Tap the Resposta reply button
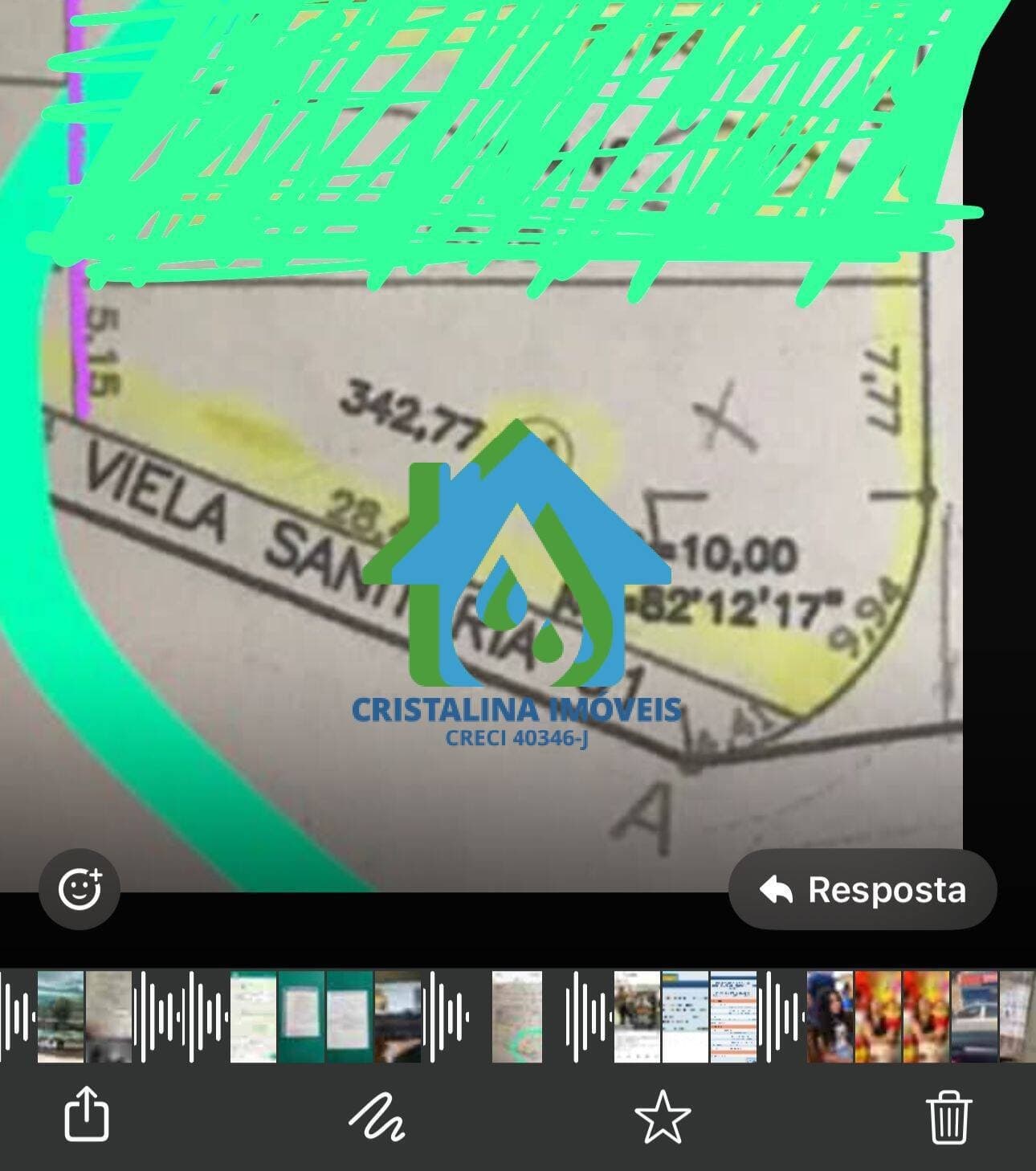 pos(863,890)
